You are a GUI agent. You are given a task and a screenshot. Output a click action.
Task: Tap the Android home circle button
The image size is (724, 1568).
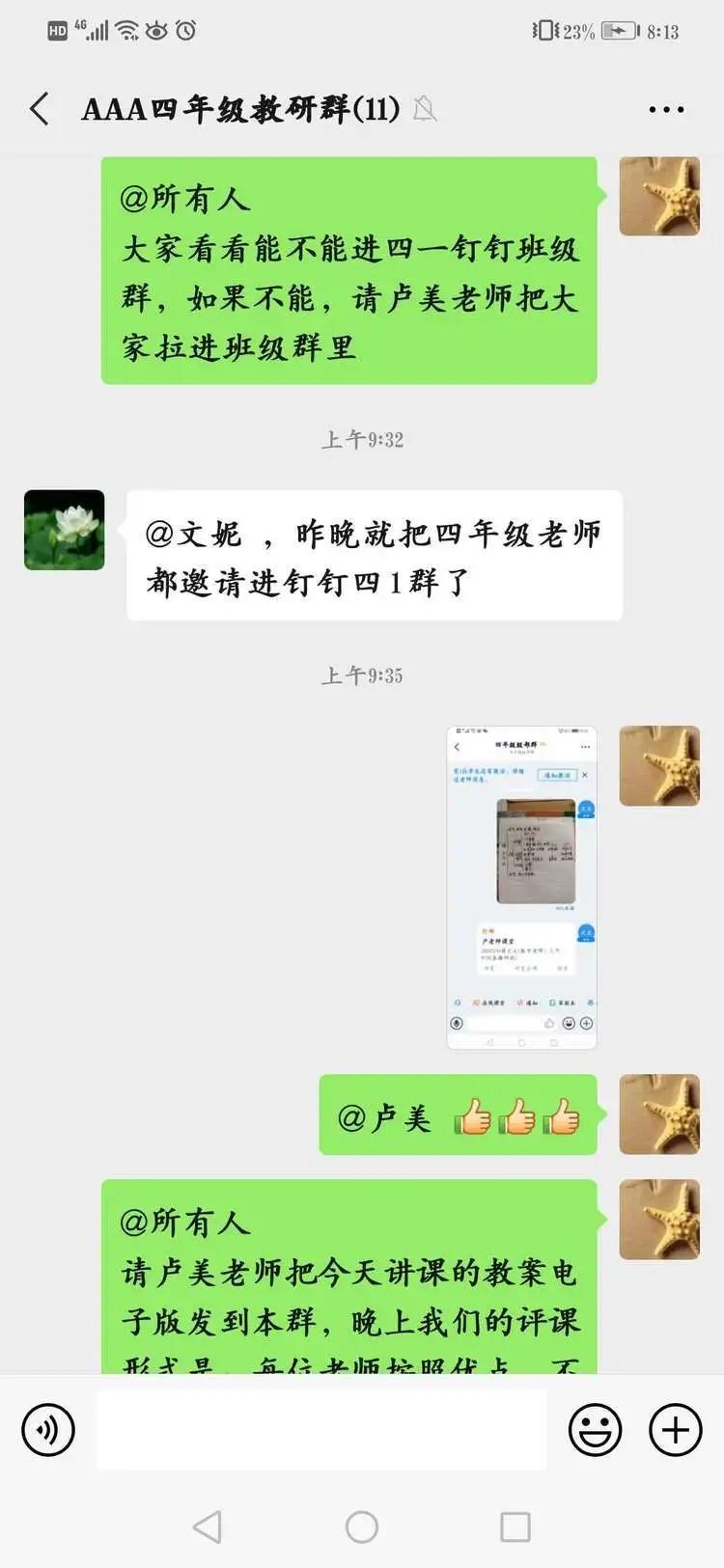click(361, 1527)
